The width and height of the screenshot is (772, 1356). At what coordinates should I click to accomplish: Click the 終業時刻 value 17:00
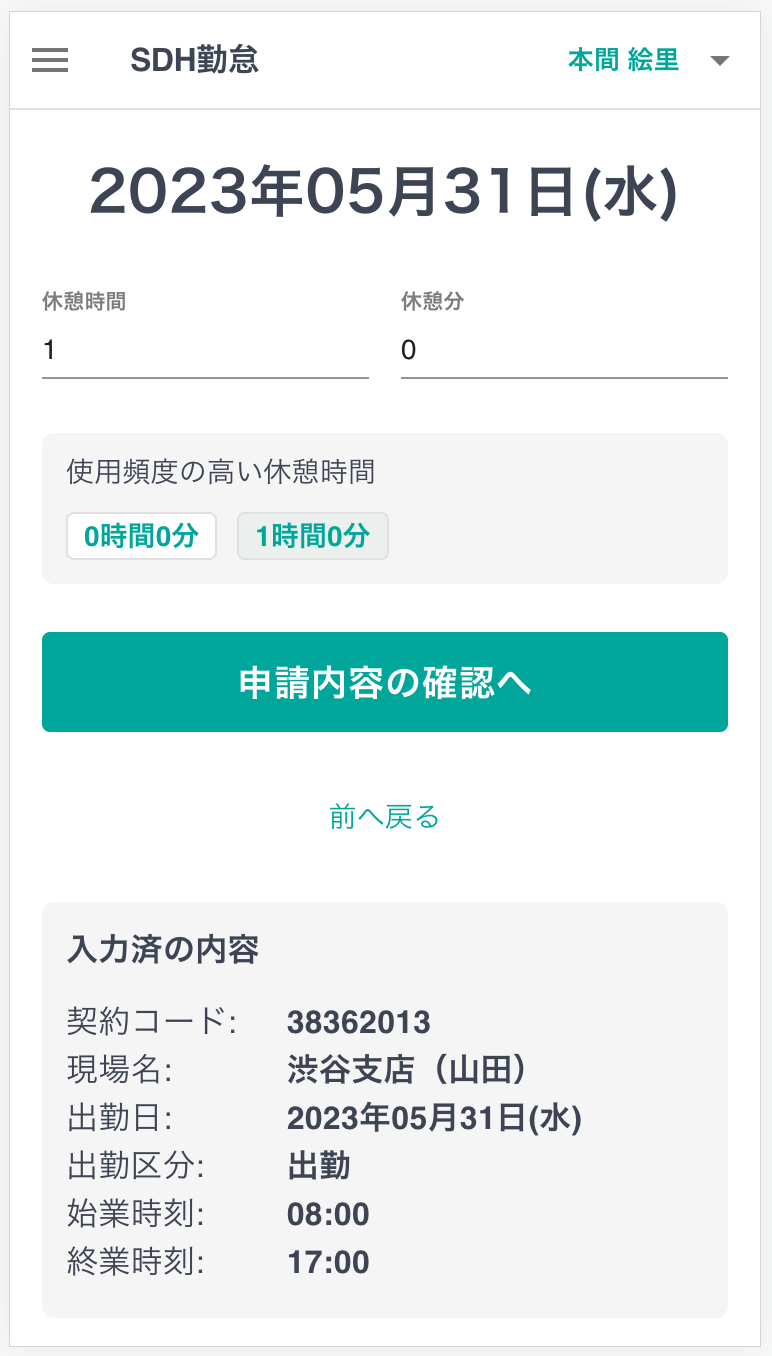click(327, 1262)
